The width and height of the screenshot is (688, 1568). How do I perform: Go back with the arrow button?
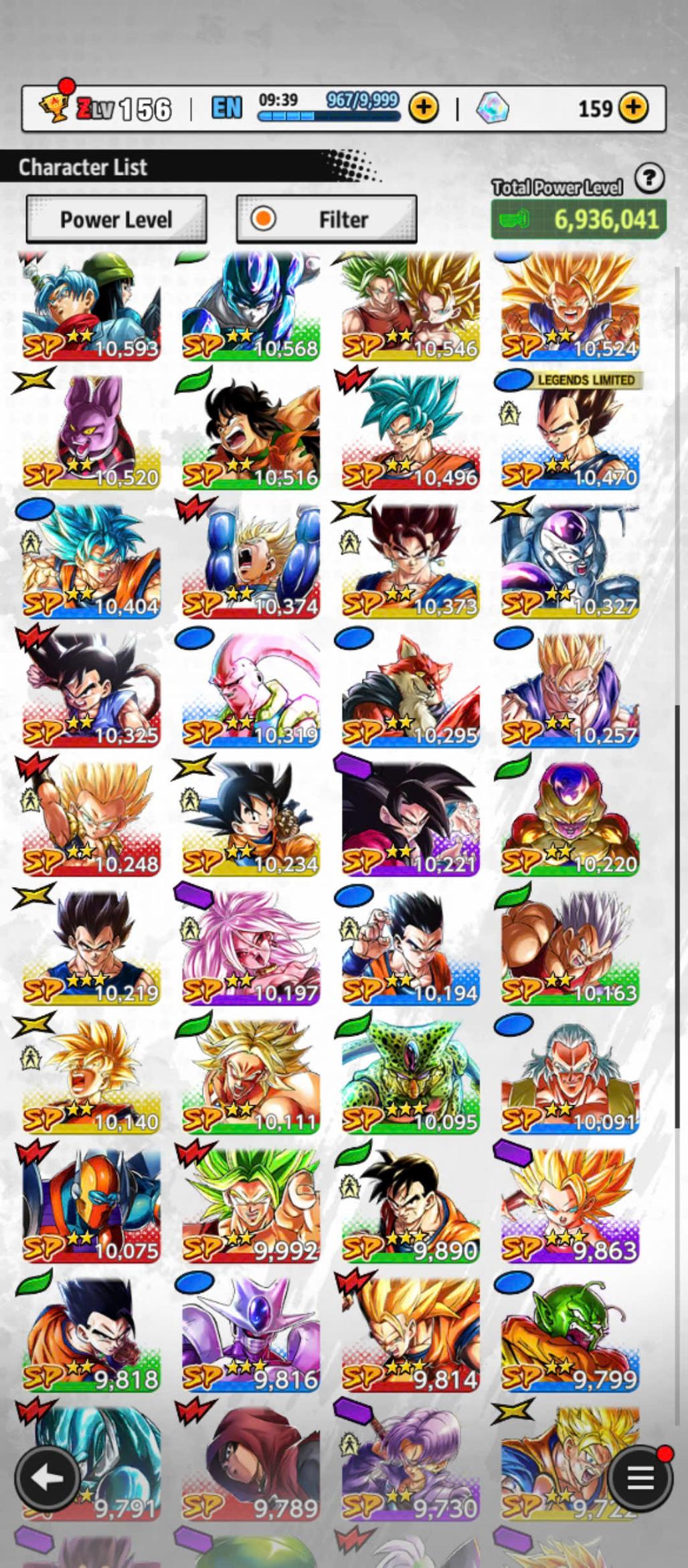(x=48, y=1478)
